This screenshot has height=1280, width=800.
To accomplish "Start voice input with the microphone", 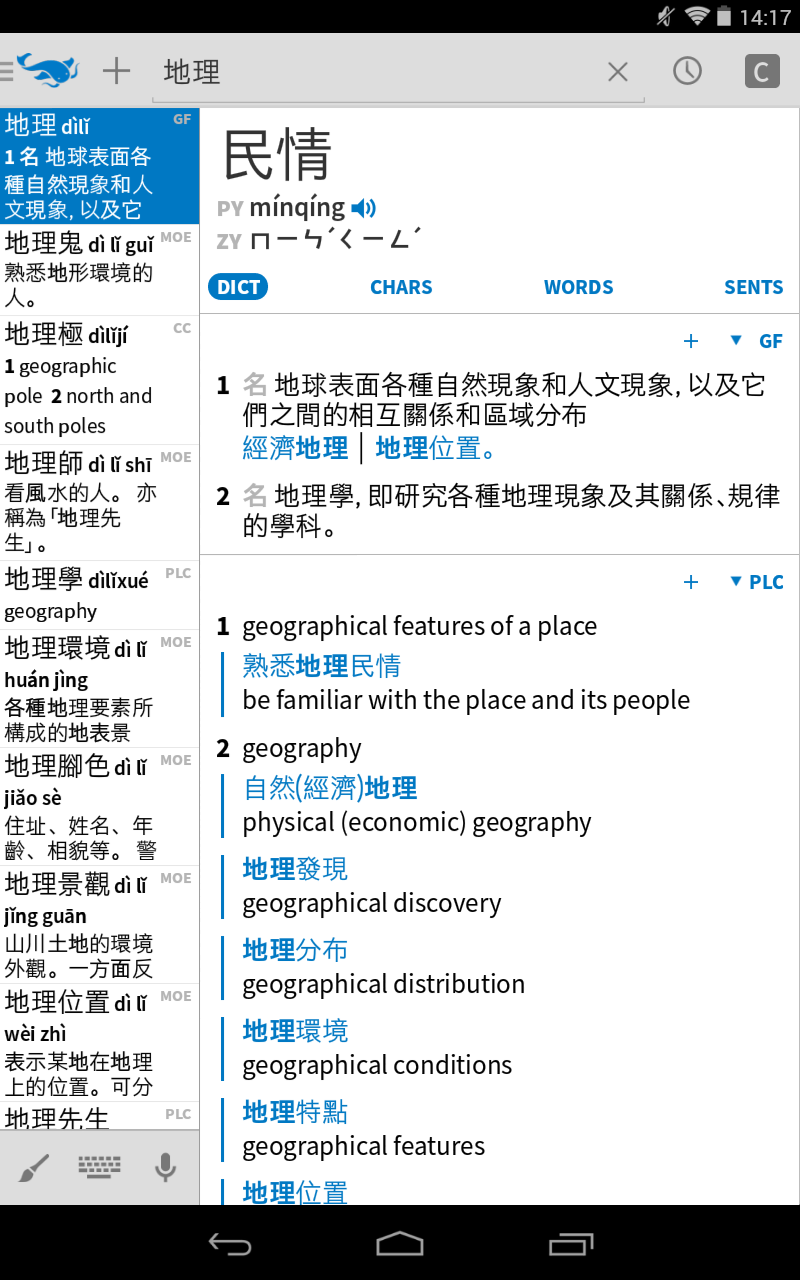I will click(x=165, y=1166).
